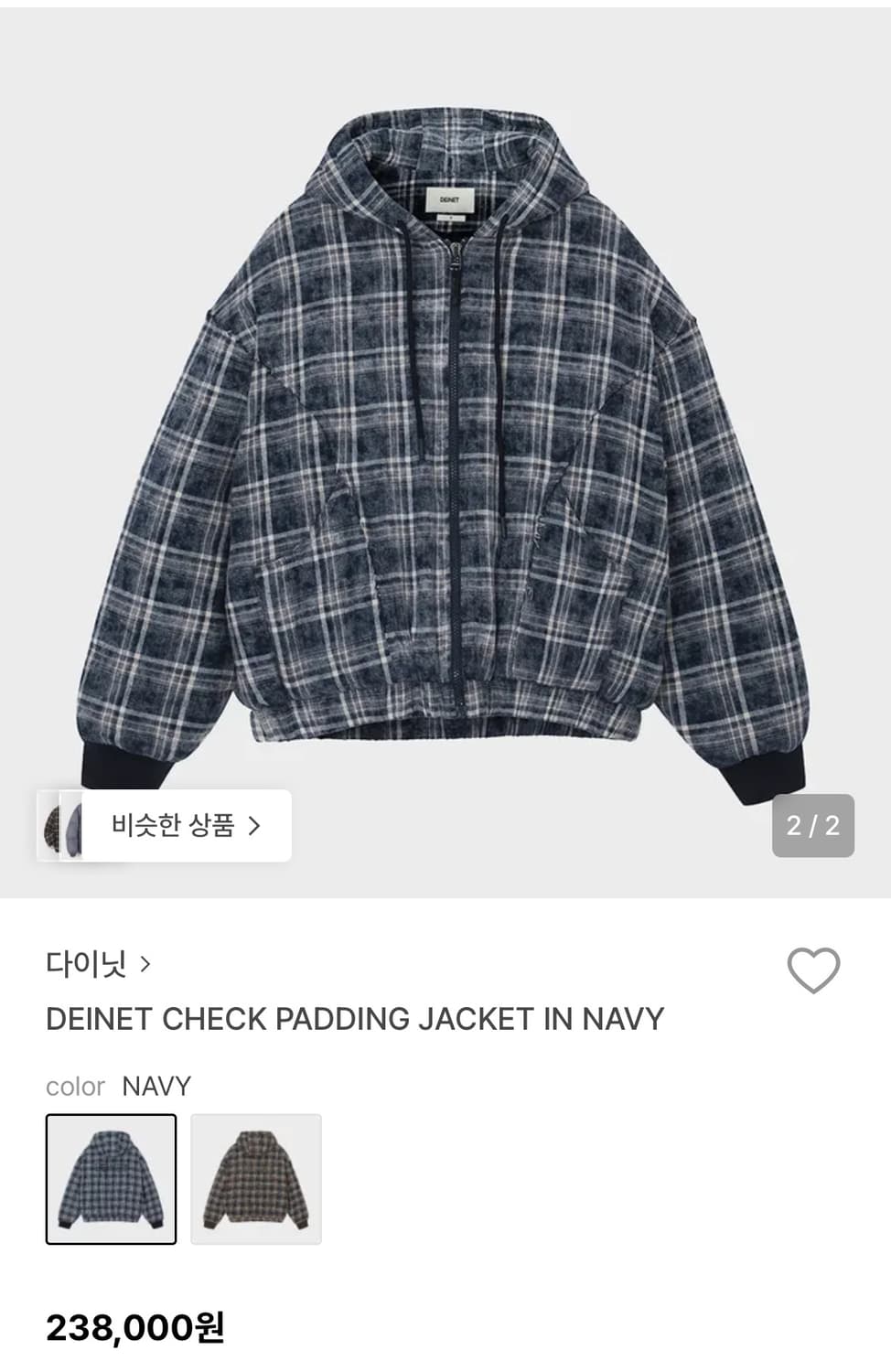
Task: Add this jacket to wishlist with heart
Action: 813,970
